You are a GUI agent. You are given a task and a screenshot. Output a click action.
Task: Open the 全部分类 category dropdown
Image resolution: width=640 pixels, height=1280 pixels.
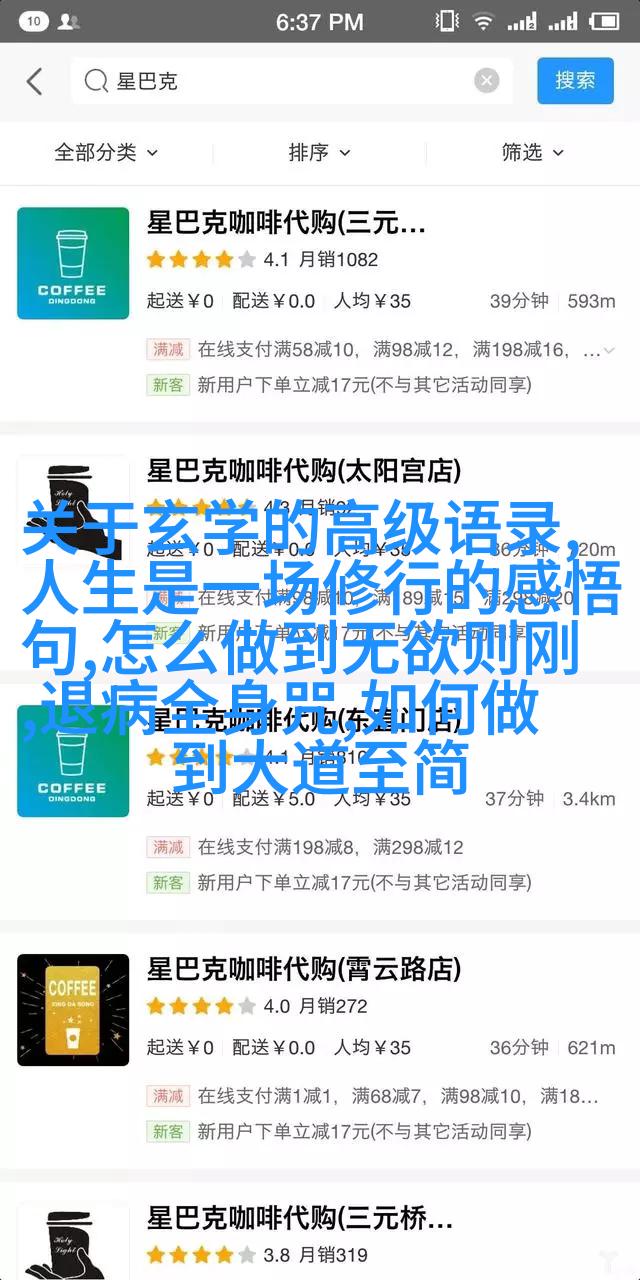tap(106, 152)
